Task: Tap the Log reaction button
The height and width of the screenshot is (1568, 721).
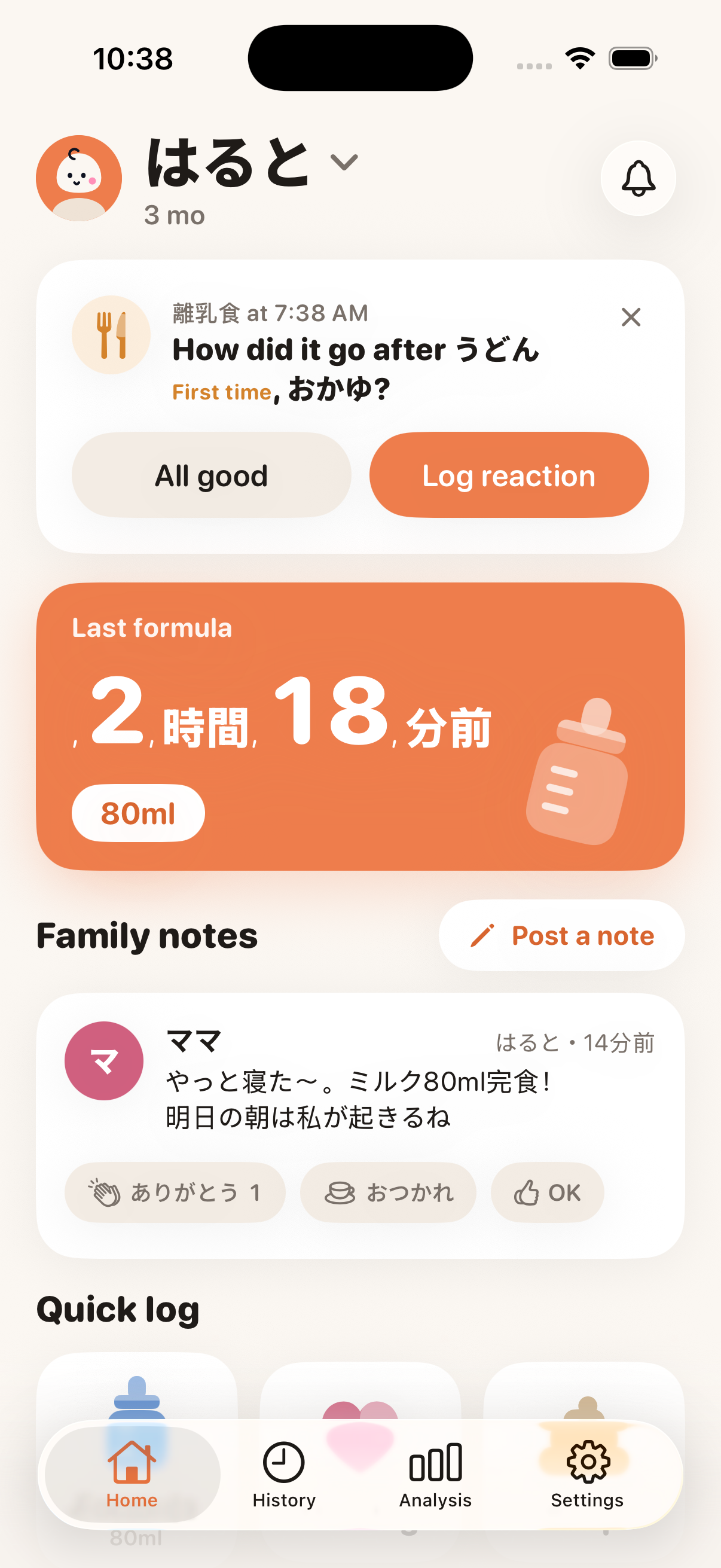Action: tap(509, 475)
